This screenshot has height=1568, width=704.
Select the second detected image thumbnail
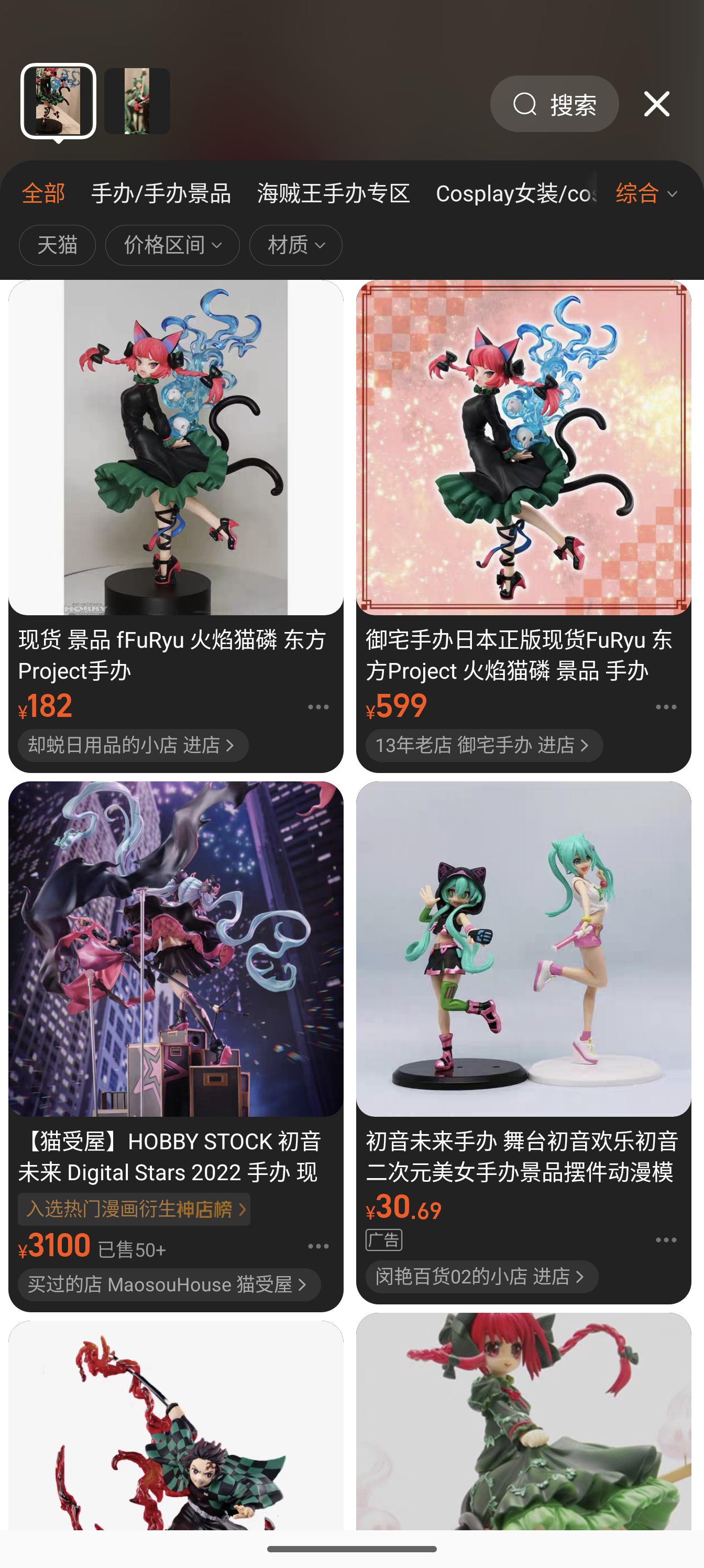point(137,101)
